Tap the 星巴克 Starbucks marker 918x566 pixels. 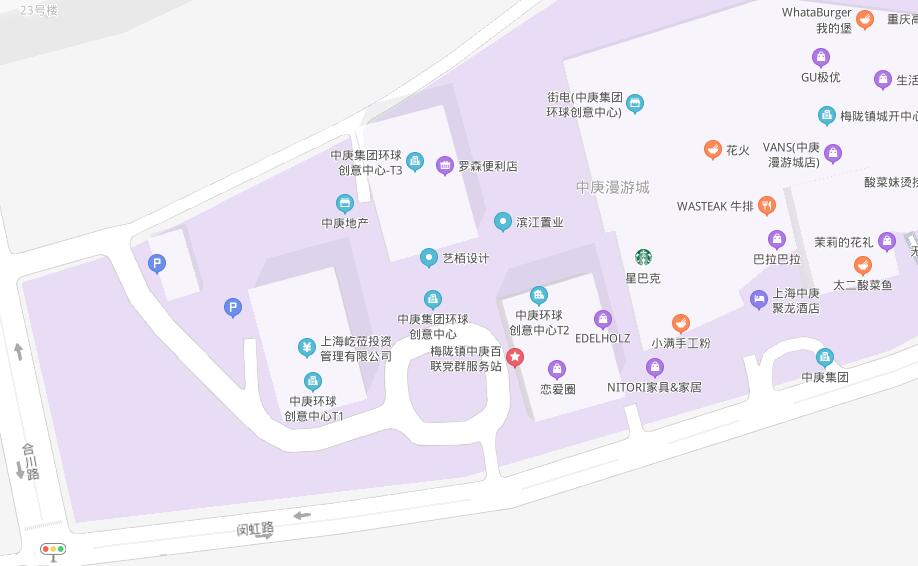[643, 257]
